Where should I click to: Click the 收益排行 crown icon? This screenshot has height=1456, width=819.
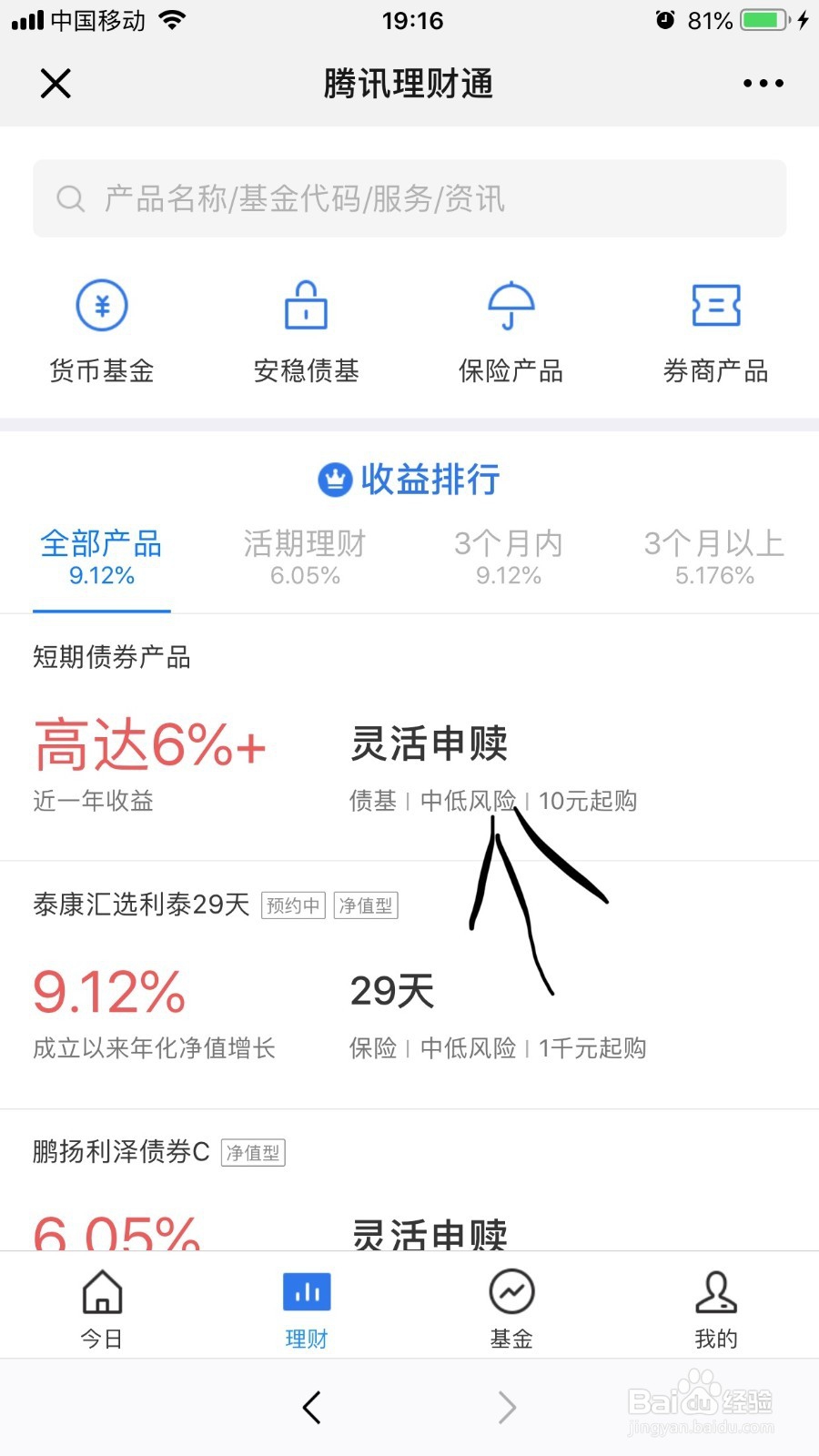coord(336,480)
